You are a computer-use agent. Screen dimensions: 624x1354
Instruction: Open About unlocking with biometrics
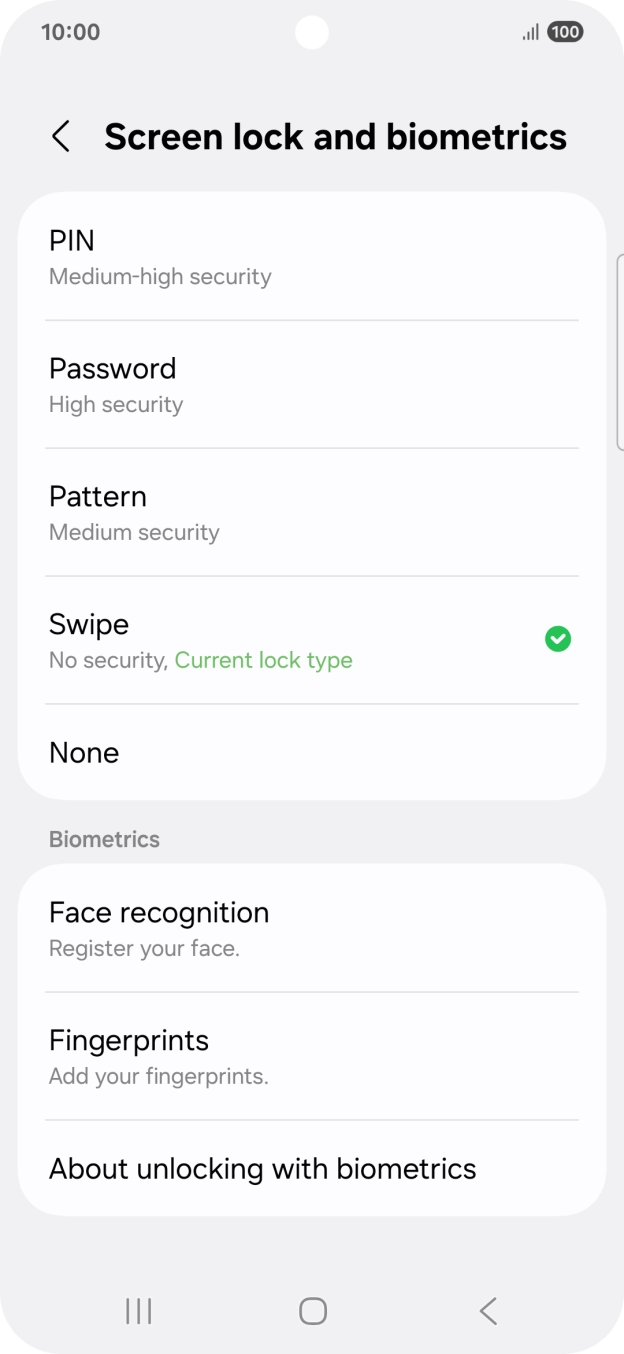[311, 1169]
